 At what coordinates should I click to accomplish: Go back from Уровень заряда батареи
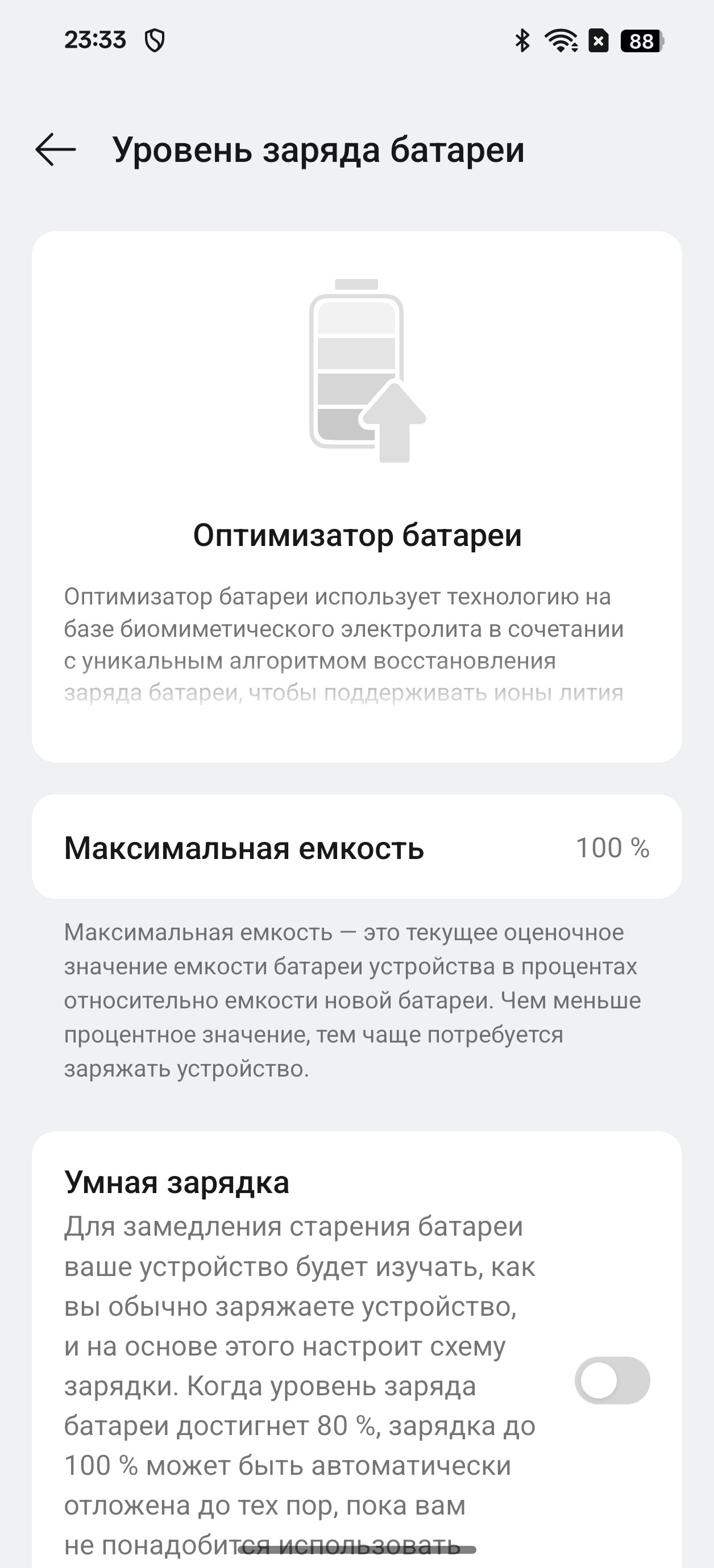tap(56, 149)
